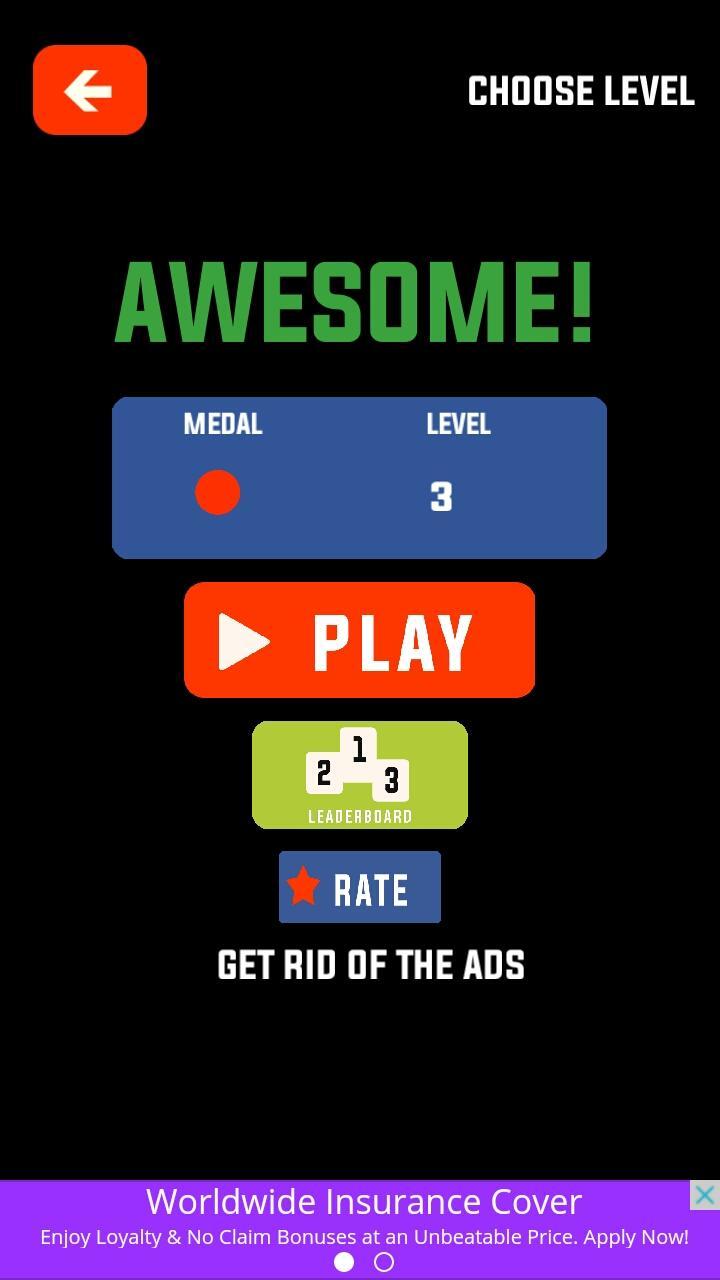Go back using the red arrow button
Viewport: 720px width, 1280px height.
pyautogui.click(x=90, y=90)
